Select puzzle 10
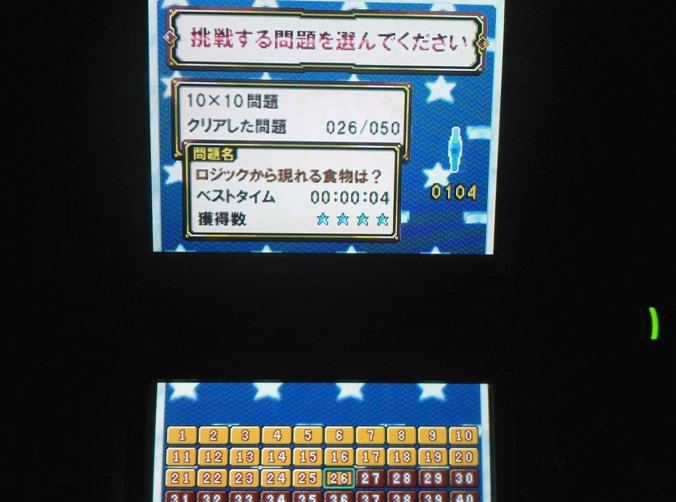676x502 pixels. [463, 435]
